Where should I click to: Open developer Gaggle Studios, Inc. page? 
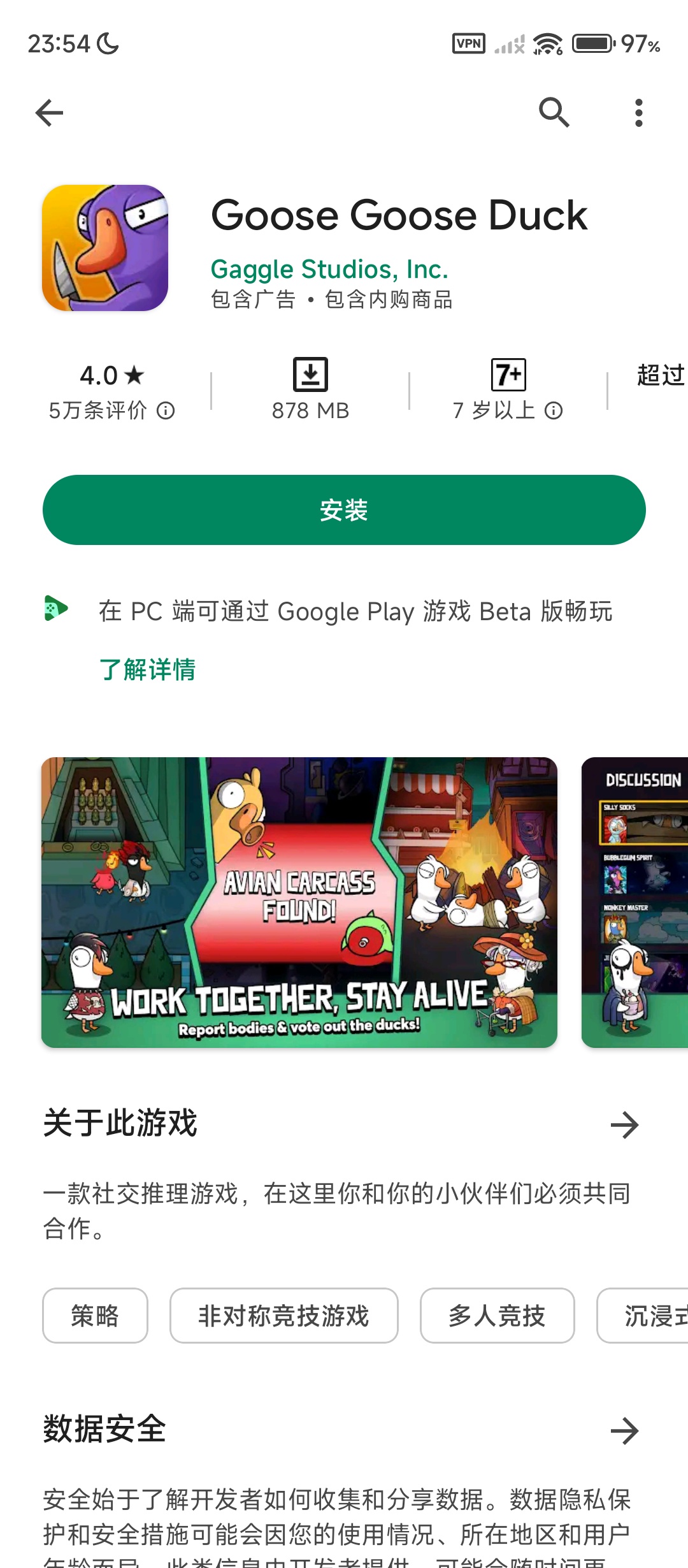point(329,269)
